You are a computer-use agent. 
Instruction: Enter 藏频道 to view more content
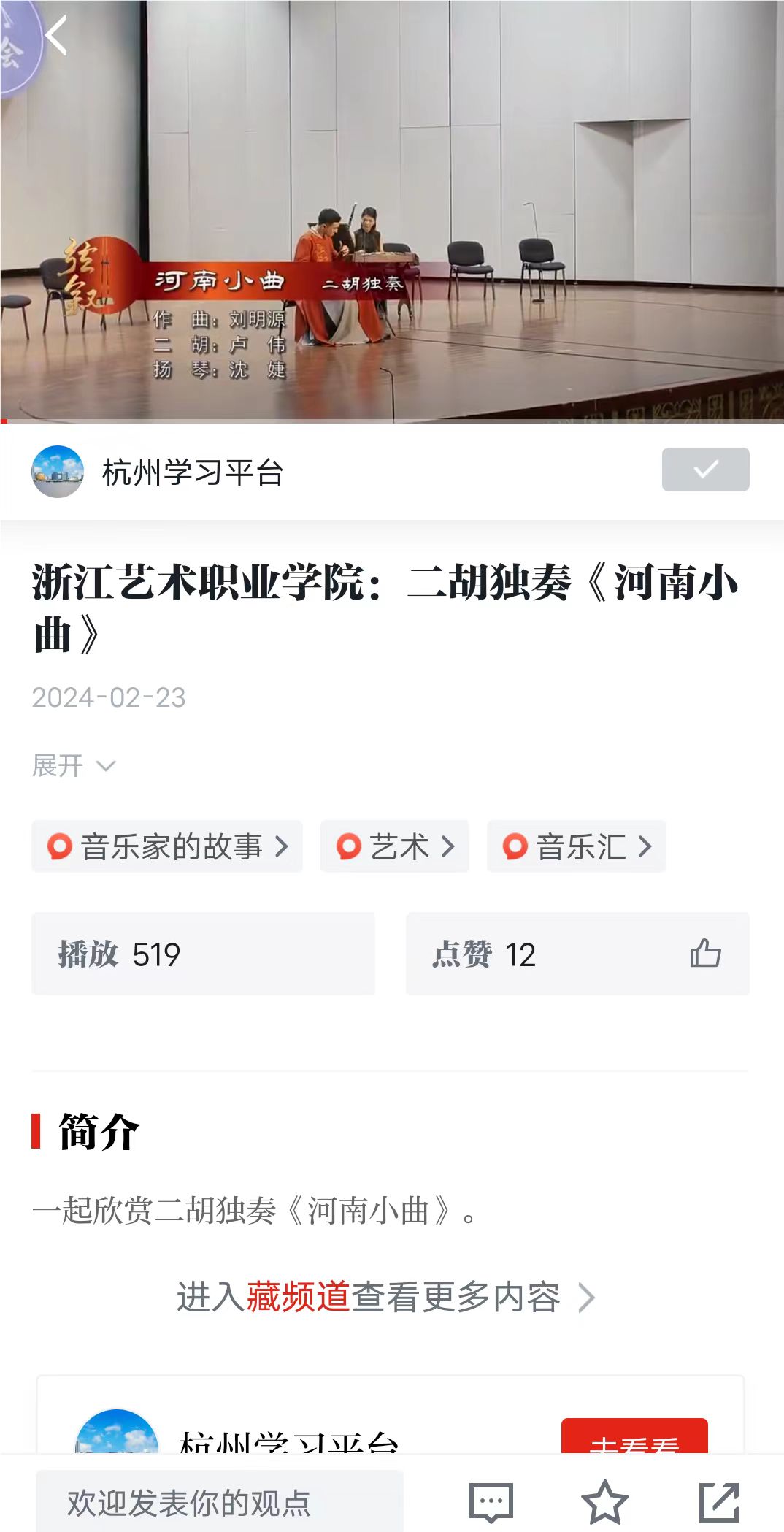[385, 1298]
